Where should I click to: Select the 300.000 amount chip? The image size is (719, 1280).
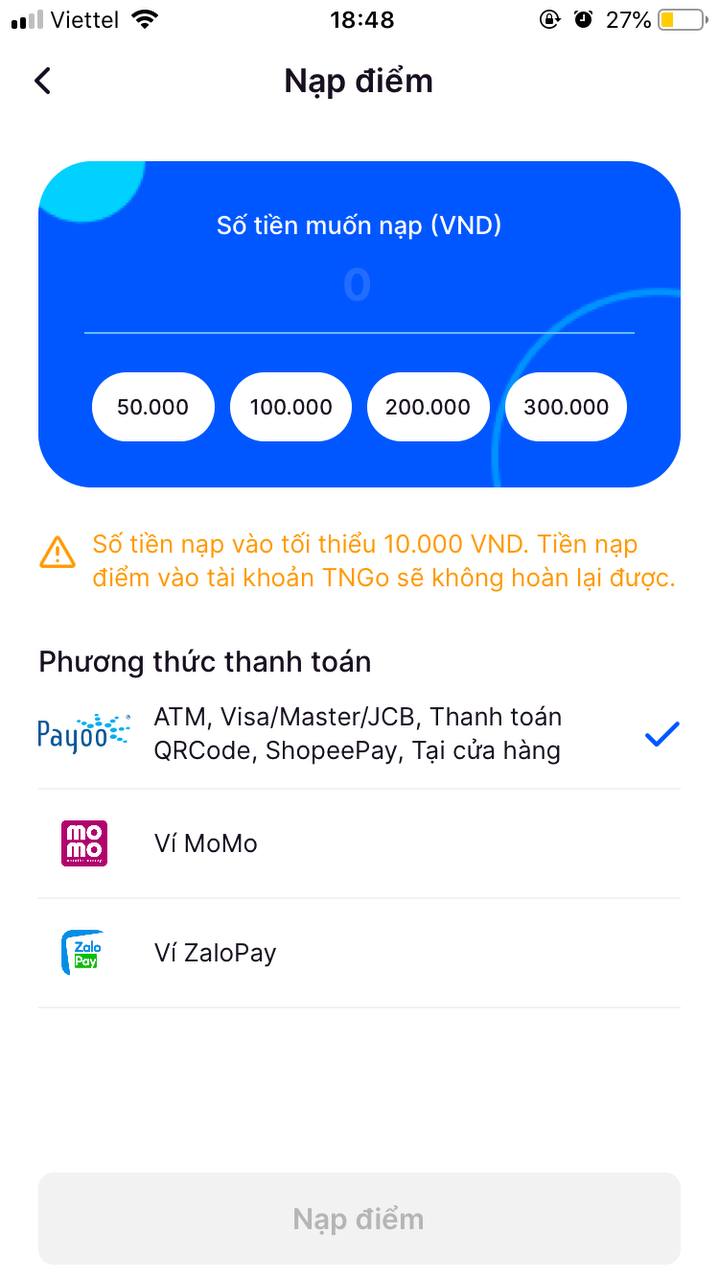pos(566,407)
